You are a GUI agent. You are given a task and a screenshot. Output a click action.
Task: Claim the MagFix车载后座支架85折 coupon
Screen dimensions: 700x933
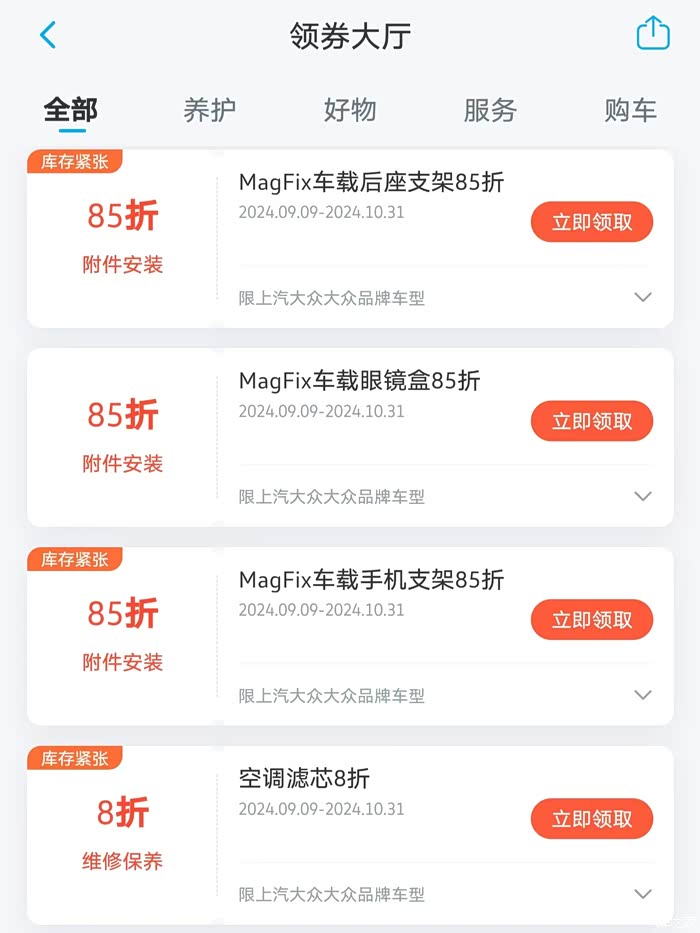[x=591, y=222]
